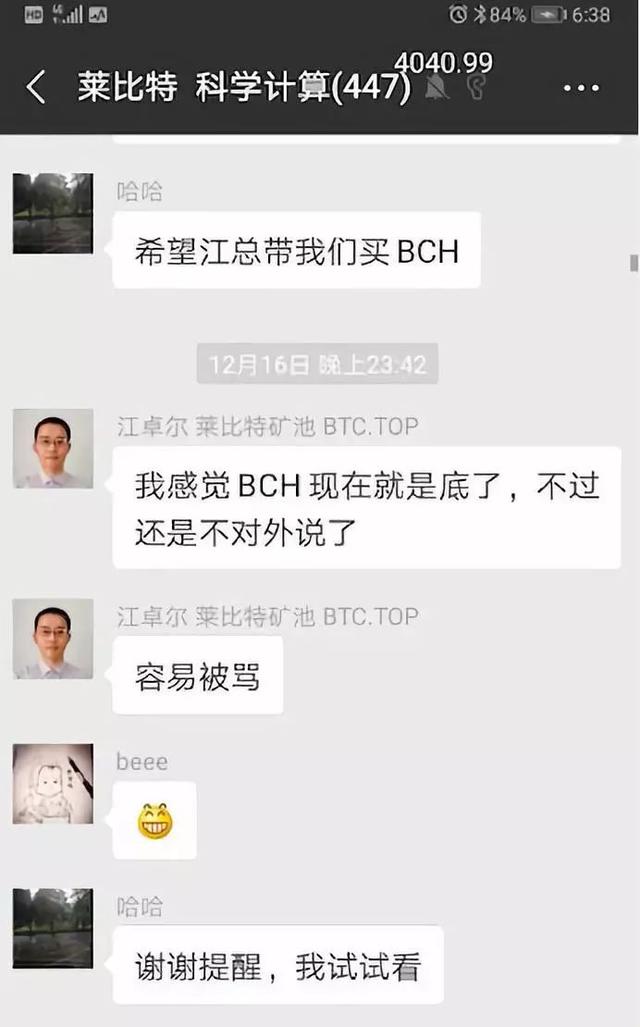Tap 哈哈's avatar next to 希望江总带我们买BCH
Screen dimensions: 640x1027
53,214
